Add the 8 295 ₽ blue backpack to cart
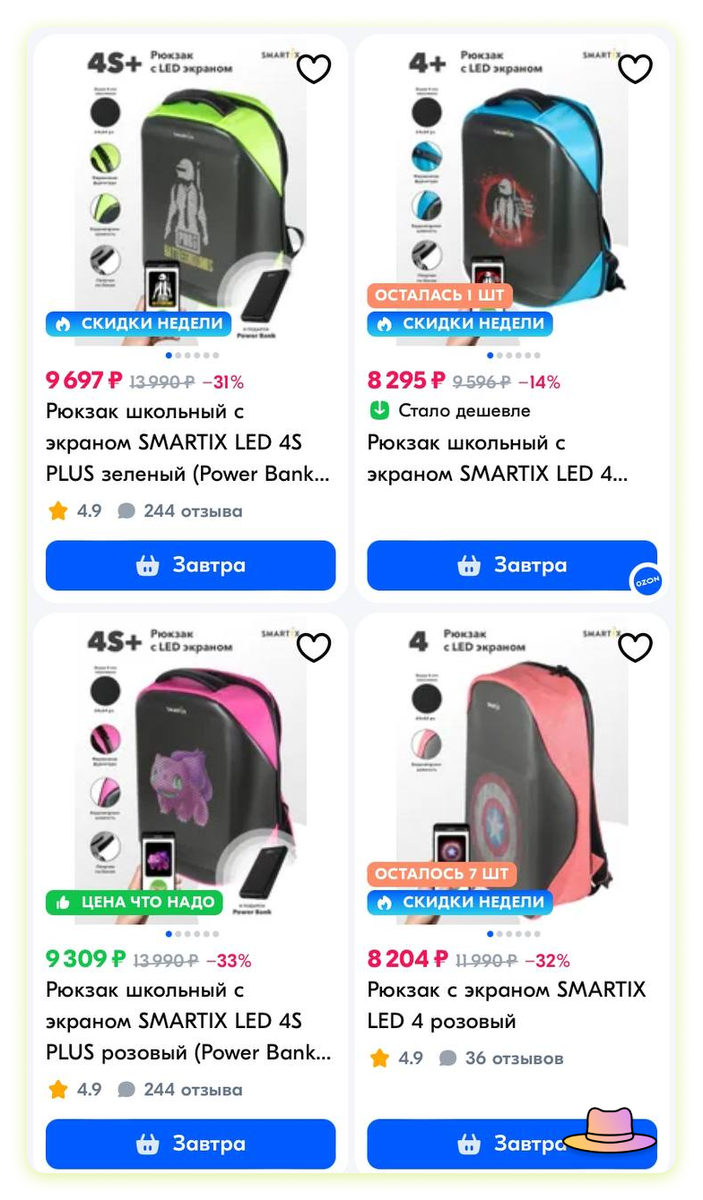This screenshot has height=1200, width=703. pyautogui.click(x=511, y=565)
